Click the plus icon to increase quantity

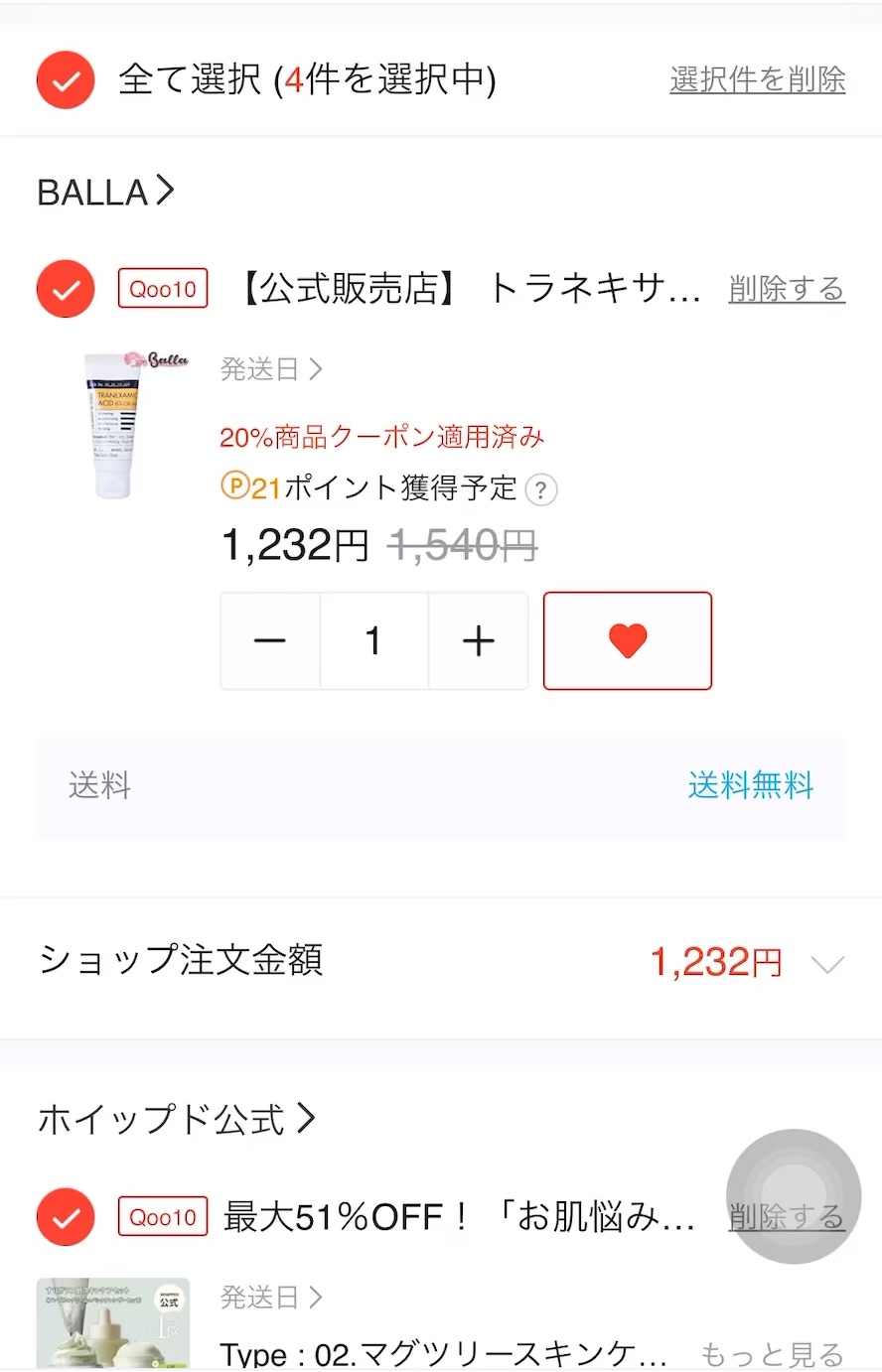click(x=479, y=640)
